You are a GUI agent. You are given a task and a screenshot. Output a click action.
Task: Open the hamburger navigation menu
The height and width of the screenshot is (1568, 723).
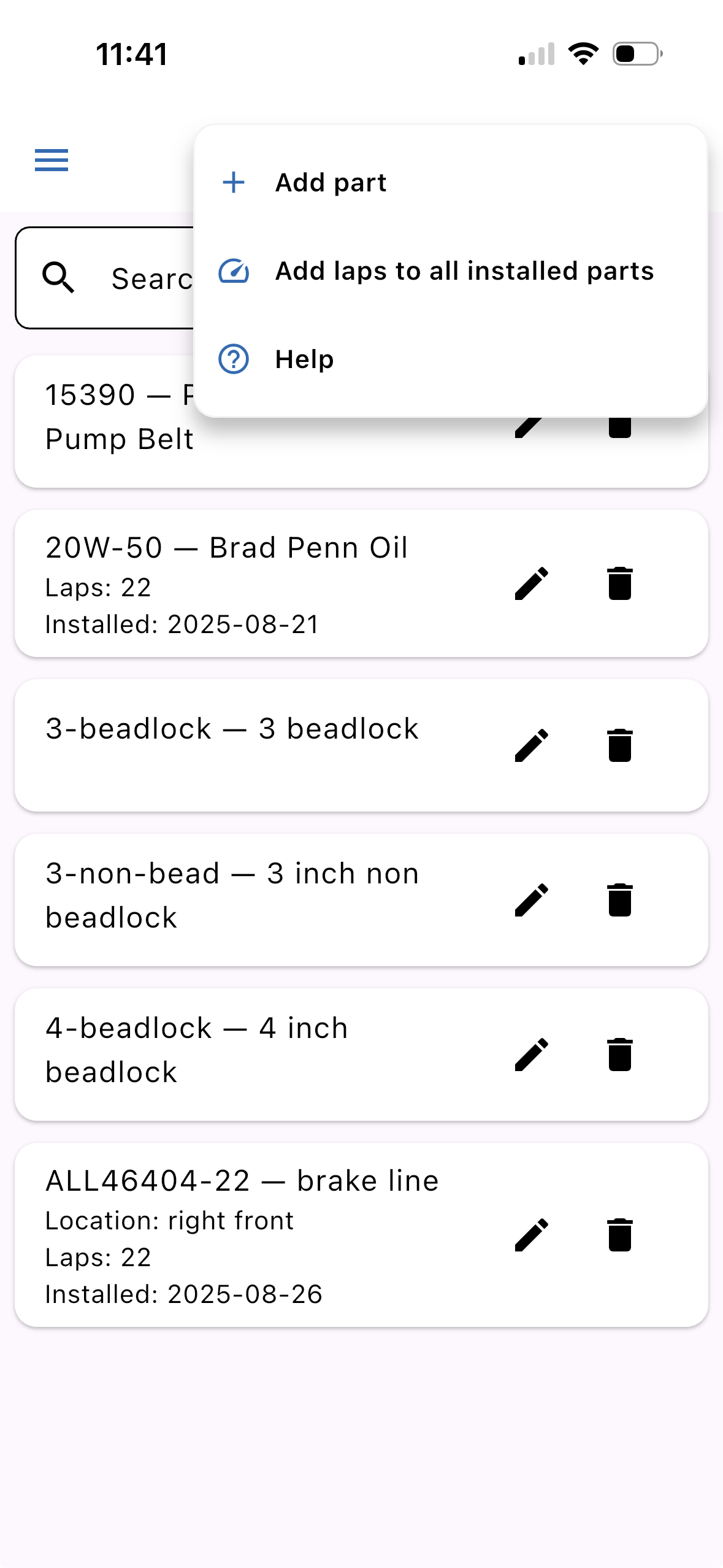point(51,160)
